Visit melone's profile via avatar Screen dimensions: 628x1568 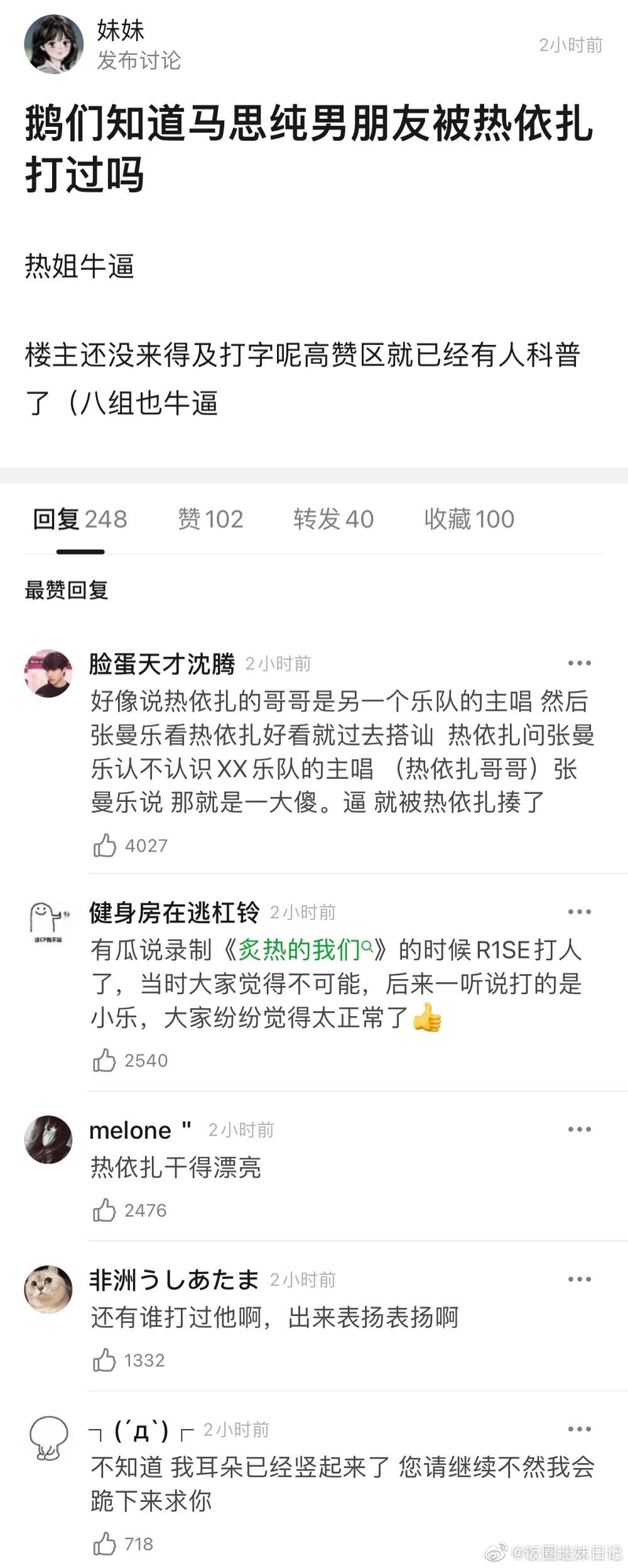[x=48, y=1139]
